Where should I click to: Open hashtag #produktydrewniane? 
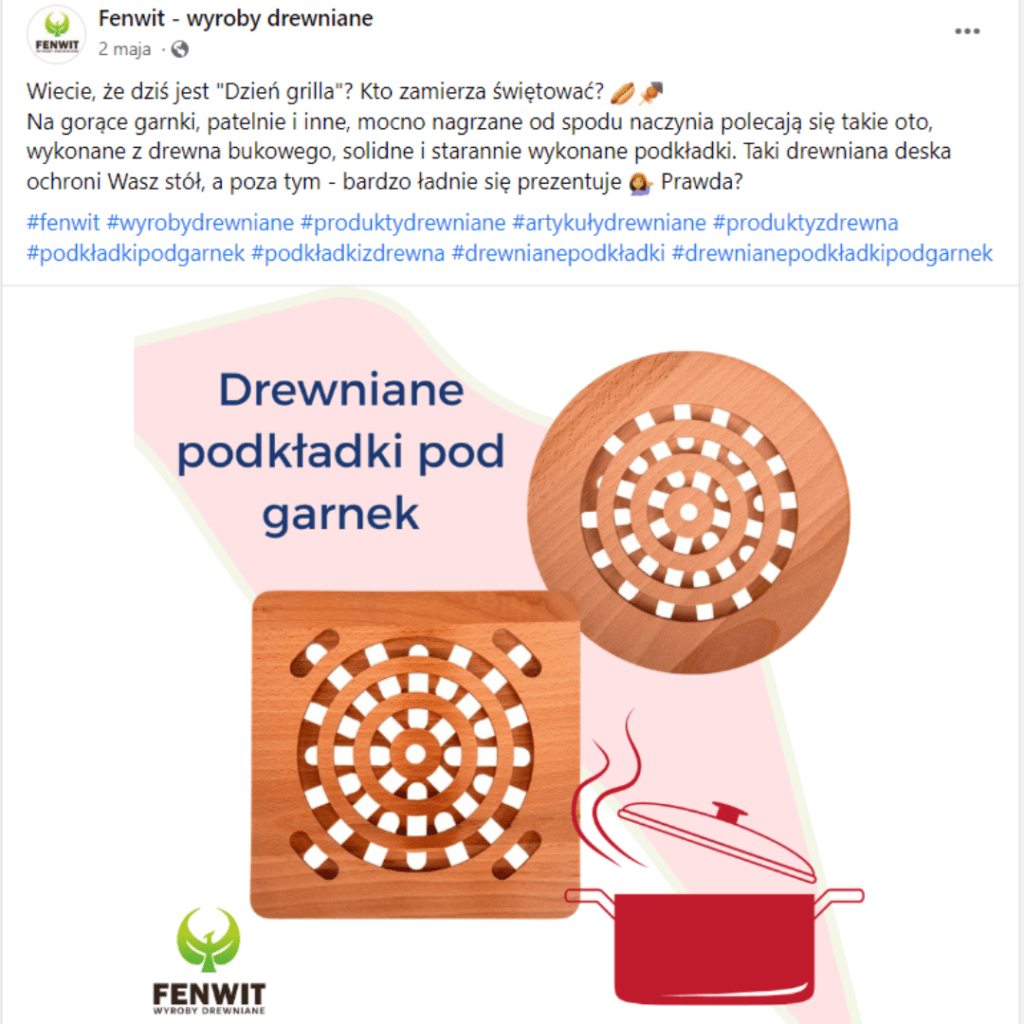(402, 223)
